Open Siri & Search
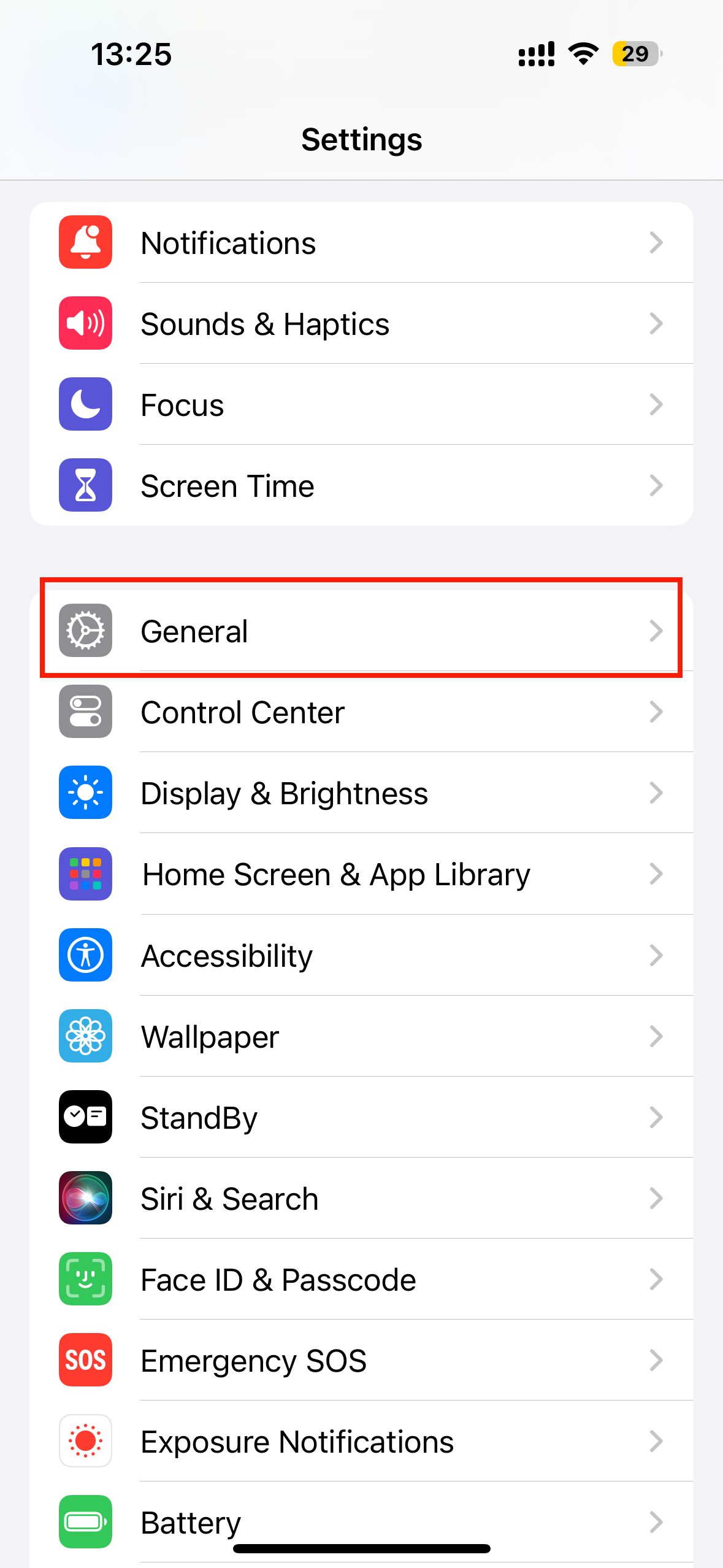Image resolution: width=723 pixels, height=1568 pixels. tap(361, 1198)
